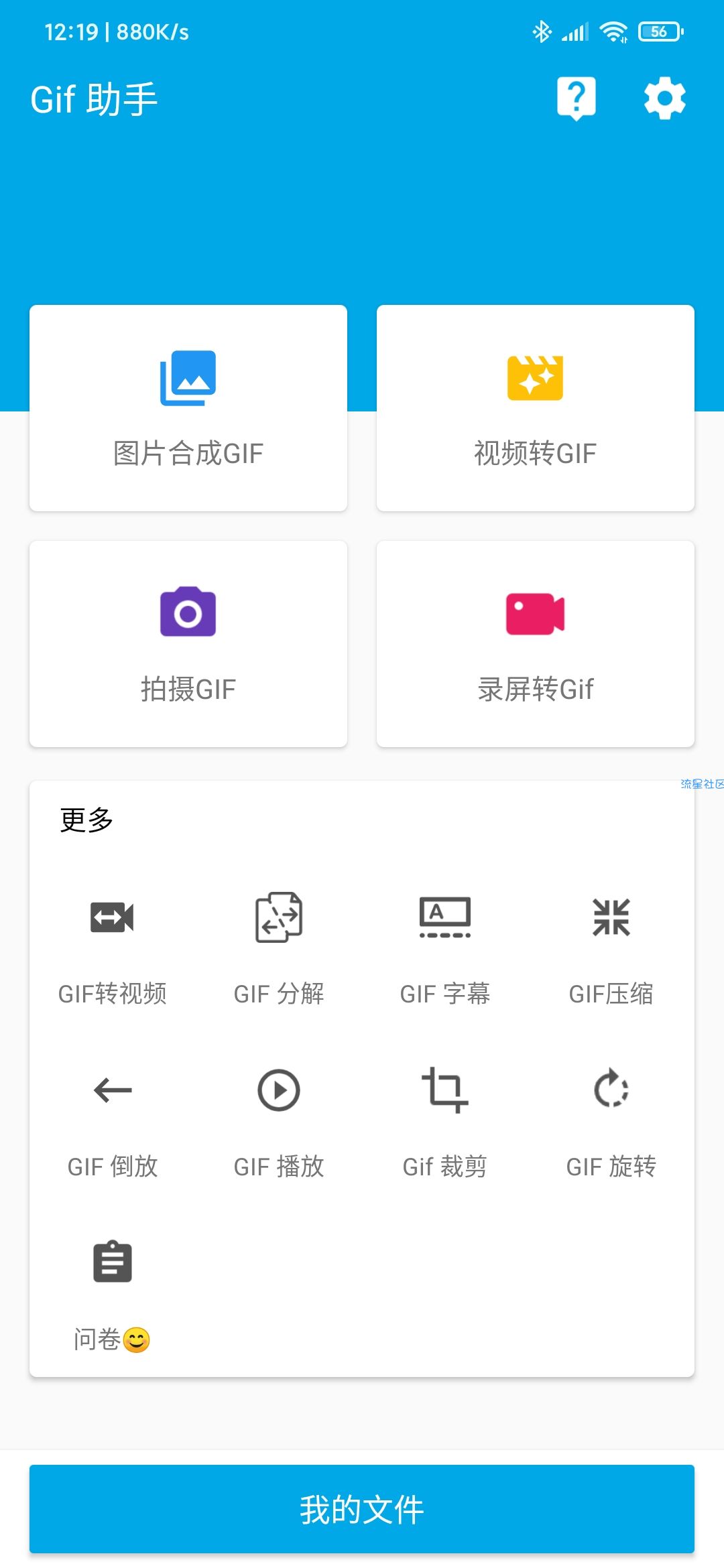Viewport: 724px width, 1568px height.
Task: Launch the GIF 播放 tool
Action: (279, 1122)
